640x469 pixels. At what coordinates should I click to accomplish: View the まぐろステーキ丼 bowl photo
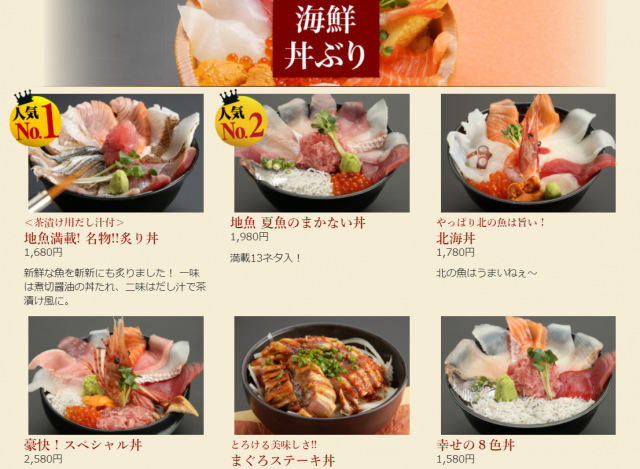click(x=321, y=374)
